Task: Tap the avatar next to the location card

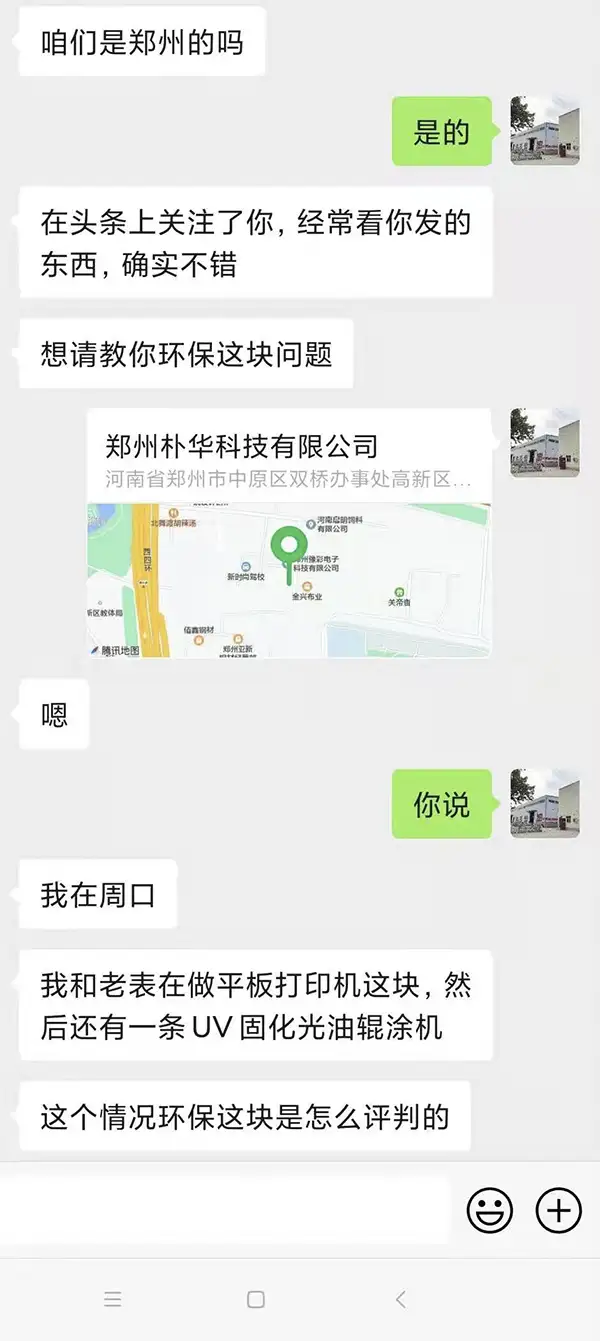Action: [x=545, y=443]
